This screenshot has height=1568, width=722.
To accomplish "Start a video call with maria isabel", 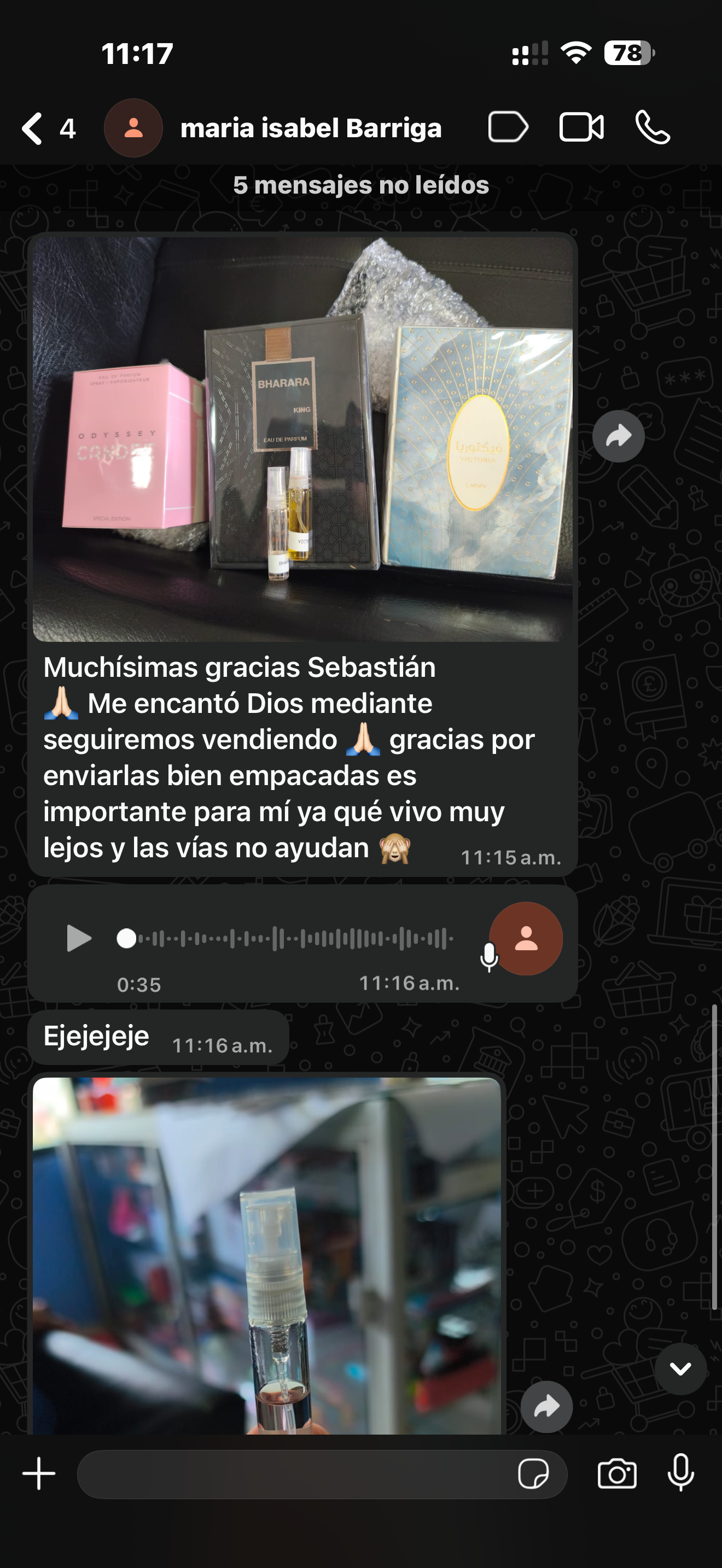I will tap(581, 127).
